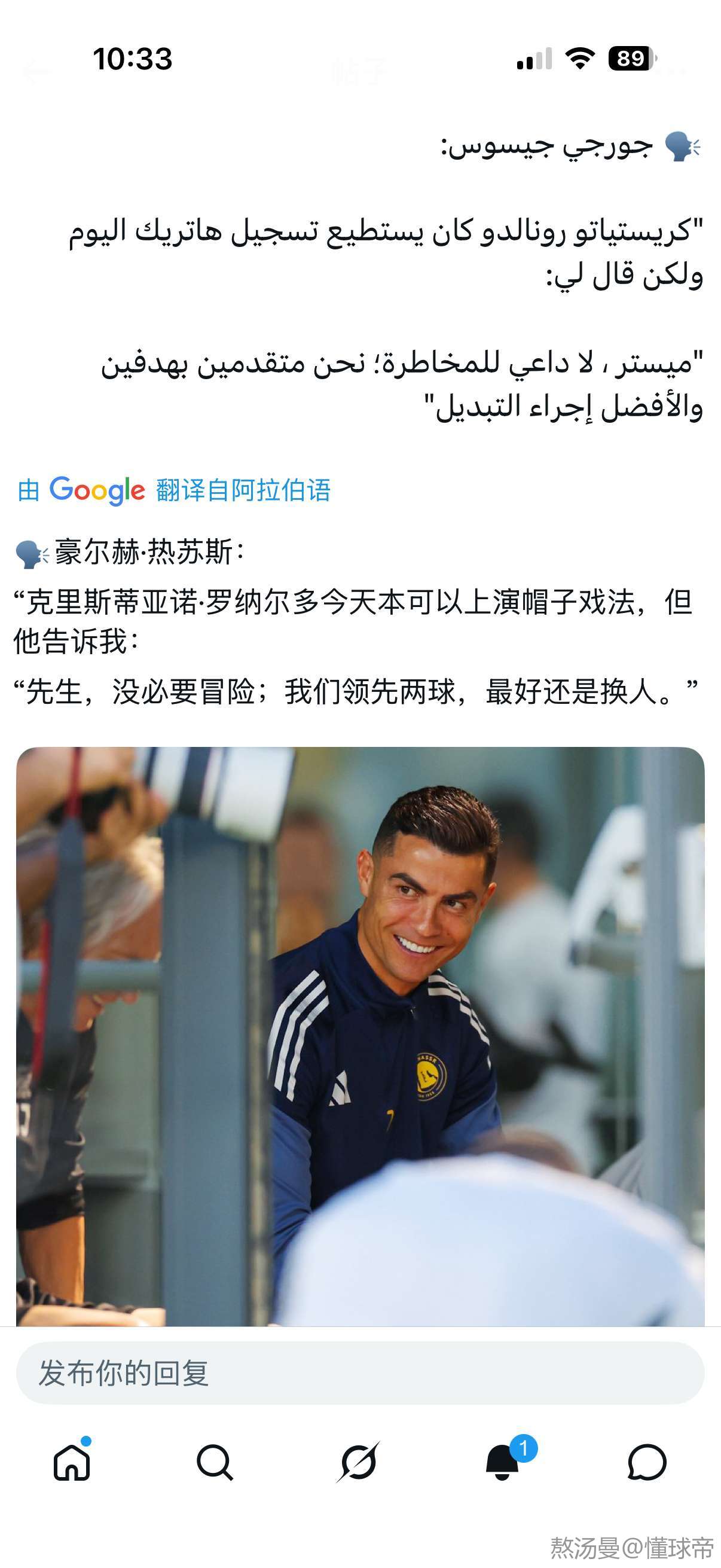Open the notifications bell tab

(503, 1462)
